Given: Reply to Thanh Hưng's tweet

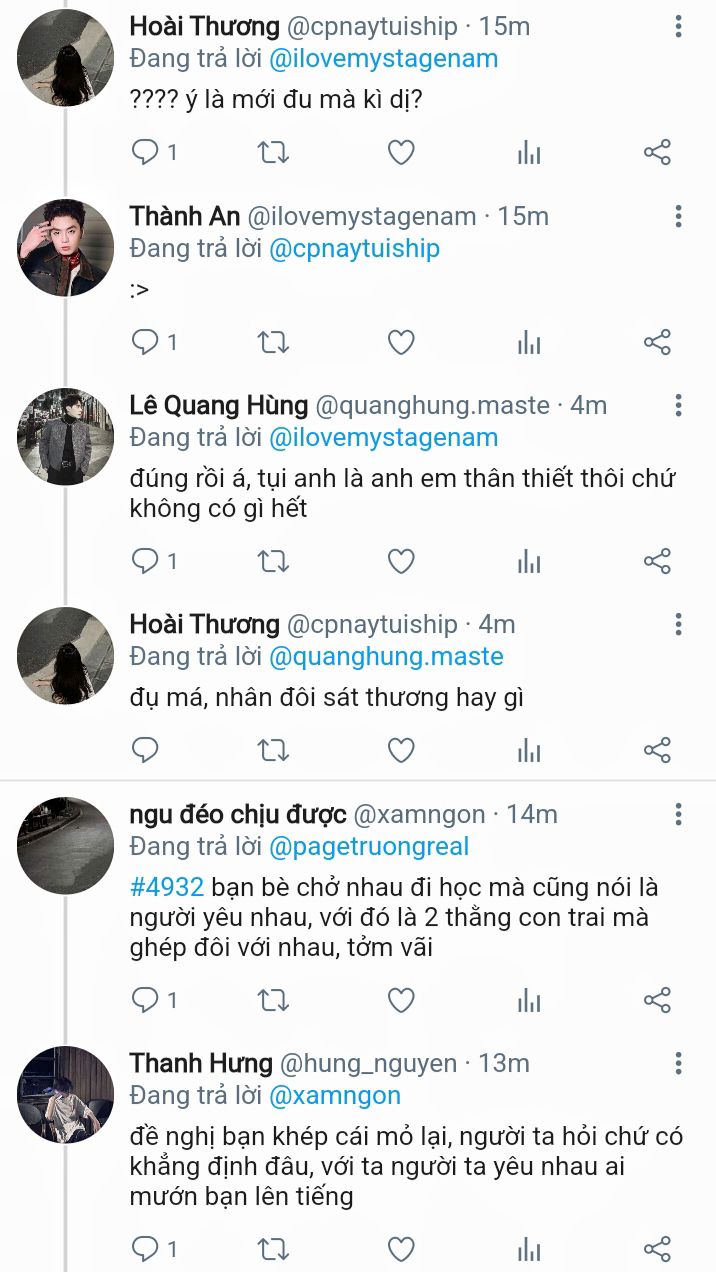Looking at the screenshot, I should point(146,1249).
